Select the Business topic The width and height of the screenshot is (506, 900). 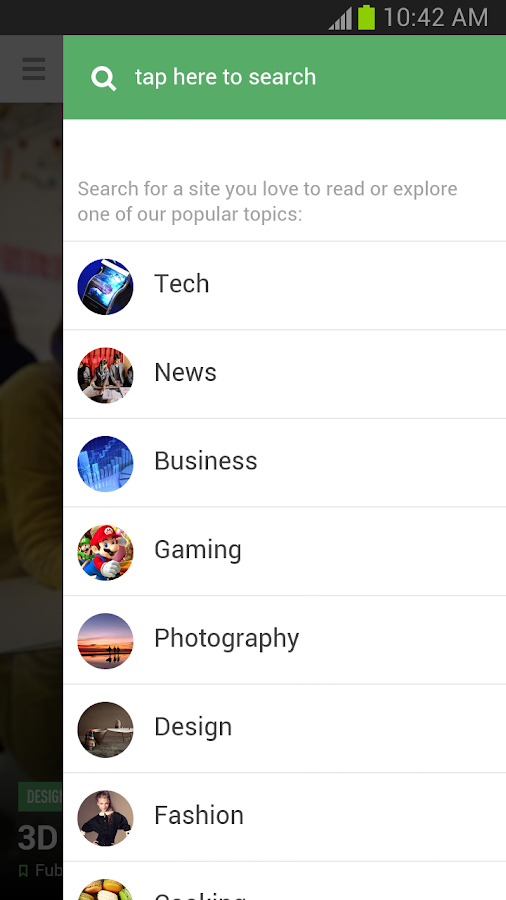pyautogui.click(x=285, y=463)
